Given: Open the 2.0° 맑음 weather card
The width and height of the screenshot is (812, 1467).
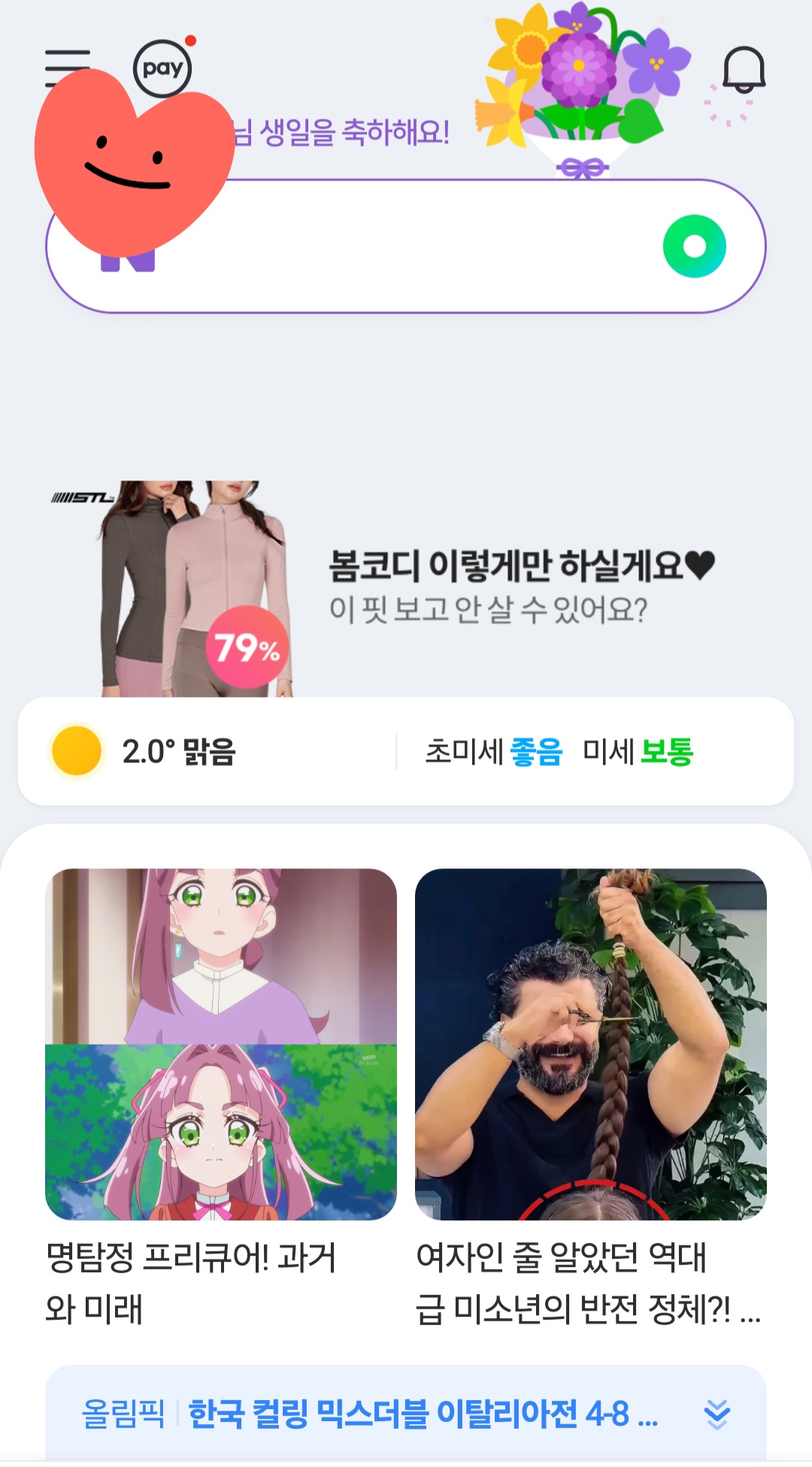Looking at the screenshot, I should pos(180,751).
